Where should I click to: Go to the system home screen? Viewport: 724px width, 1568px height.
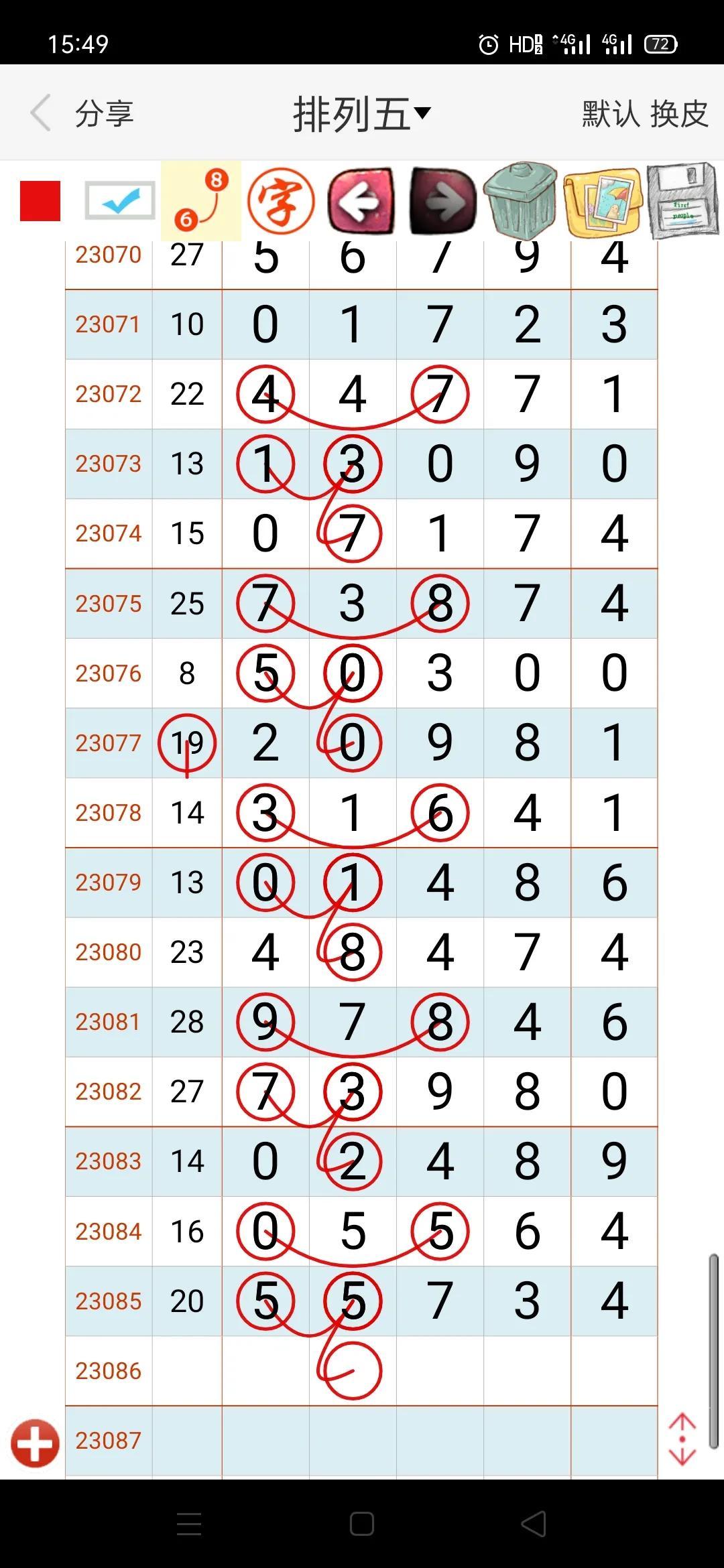[362, 1524]
